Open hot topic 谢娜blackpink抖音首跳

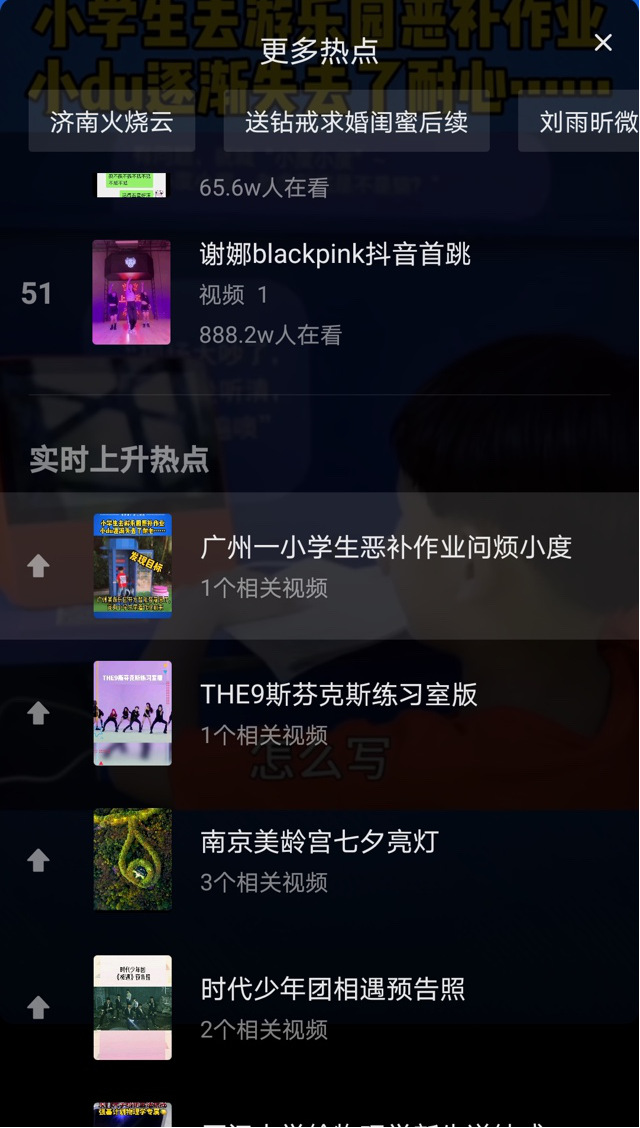335,255
